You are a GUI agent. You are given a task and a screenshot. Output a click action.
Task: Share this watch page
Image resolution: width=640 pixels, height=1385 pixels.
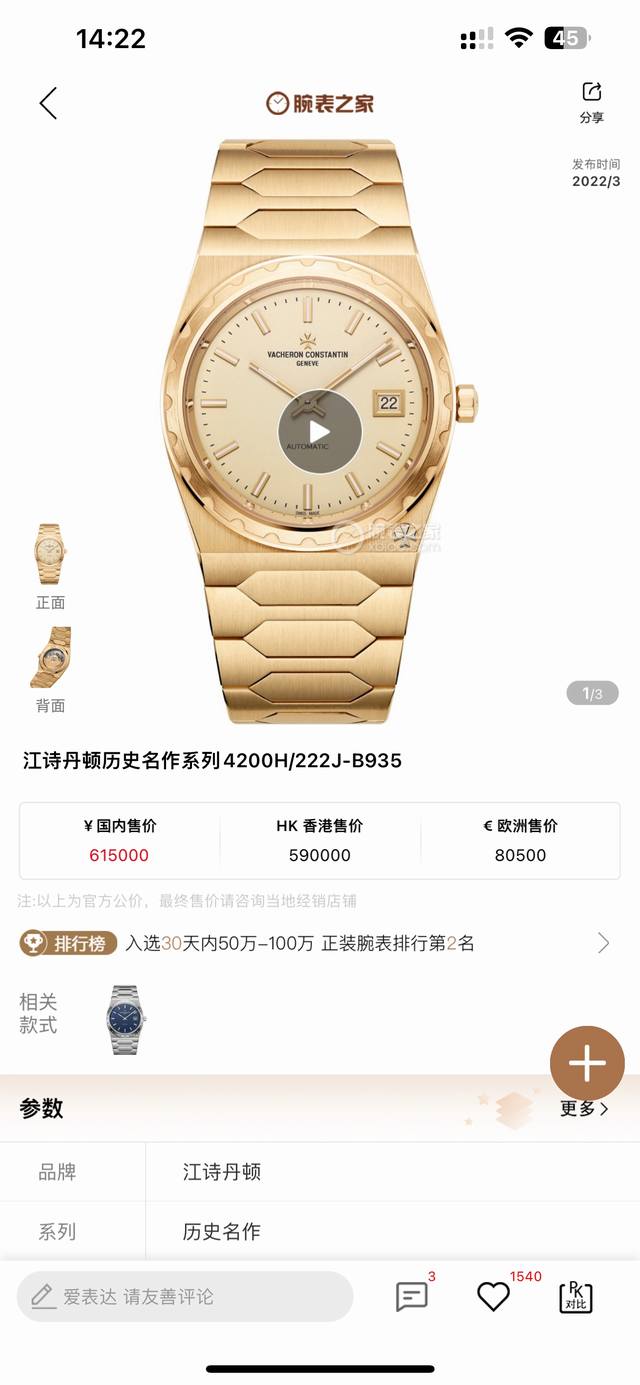click(x=592, y=102)
